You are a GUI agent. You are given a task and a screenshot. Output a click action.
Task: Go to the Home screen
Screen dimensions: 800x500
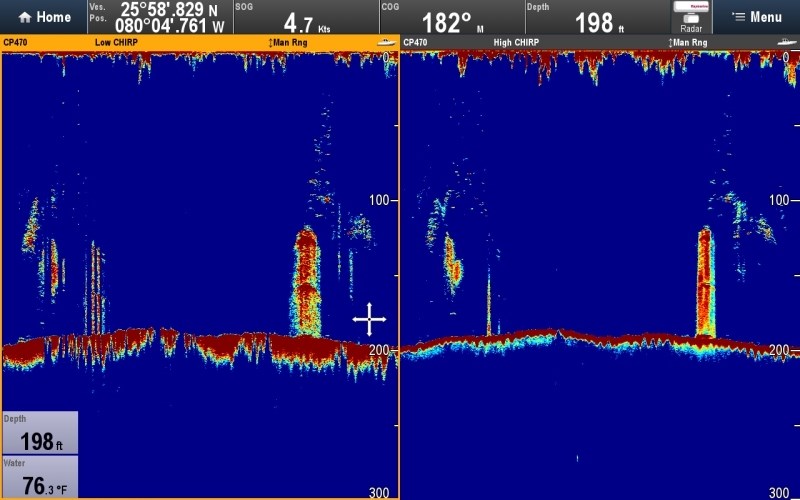coord(44,17)
